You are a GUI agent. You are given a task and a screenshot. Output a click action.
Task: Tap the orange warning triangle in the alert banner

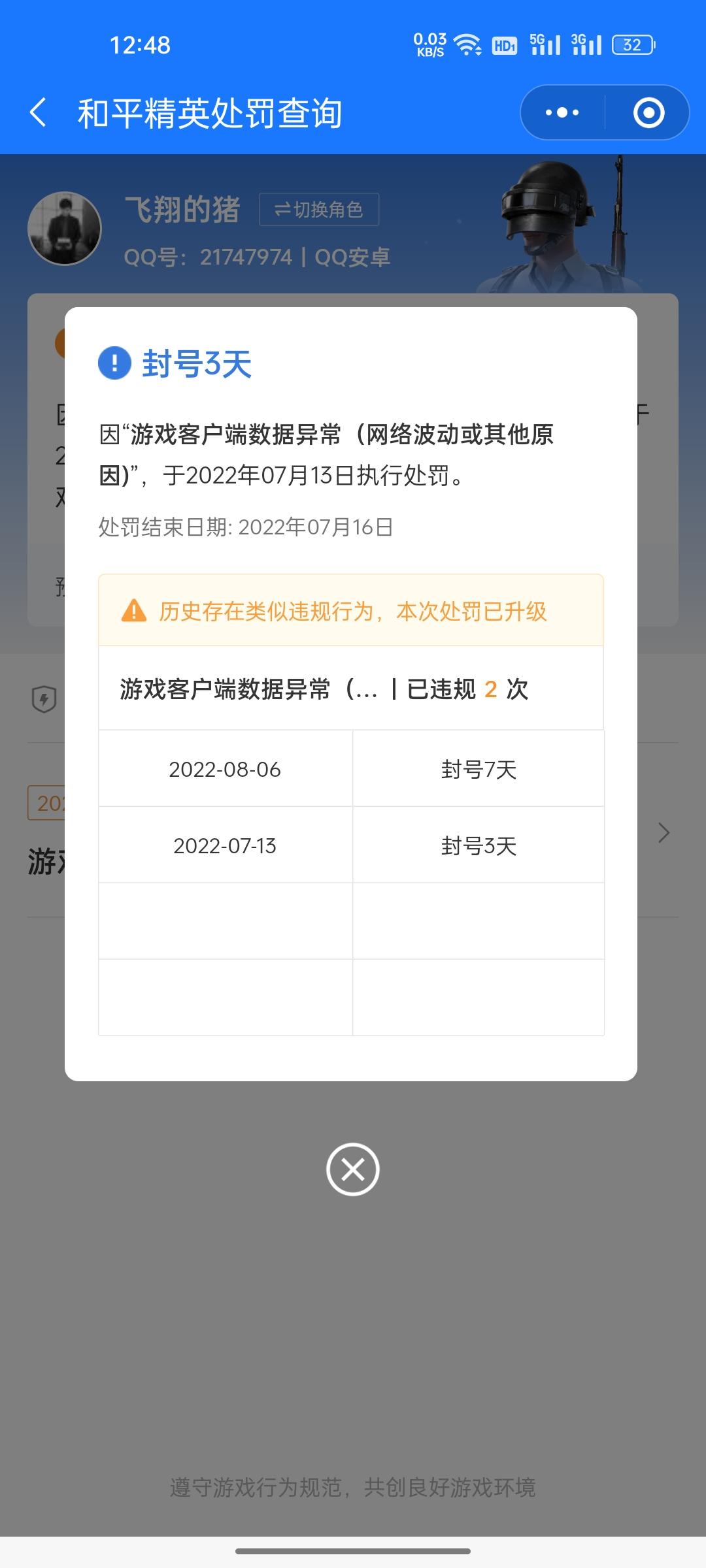pyautogui.click(x=133, y=612)
